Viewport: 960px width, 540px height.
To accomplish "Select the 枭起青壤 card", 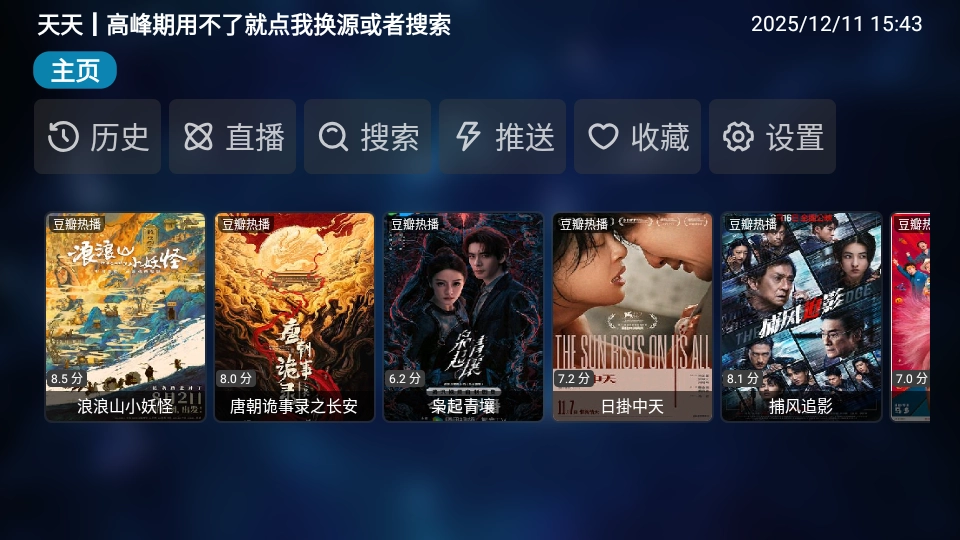I will tap(463, 316).
